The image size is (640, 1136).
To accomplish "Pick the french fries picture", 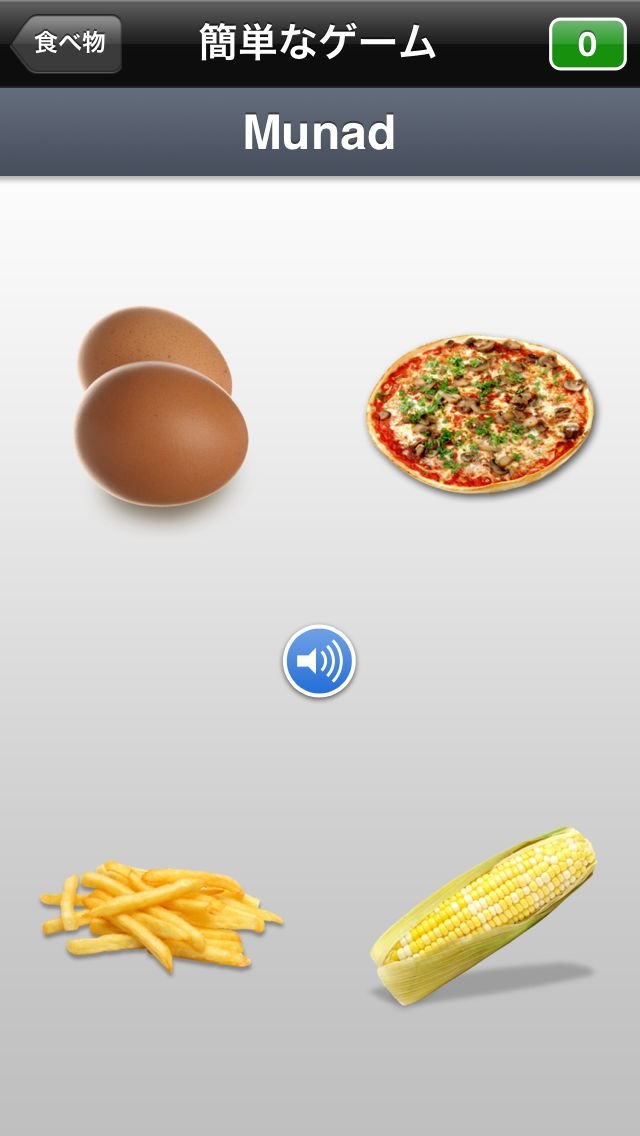I will point(160,914).
